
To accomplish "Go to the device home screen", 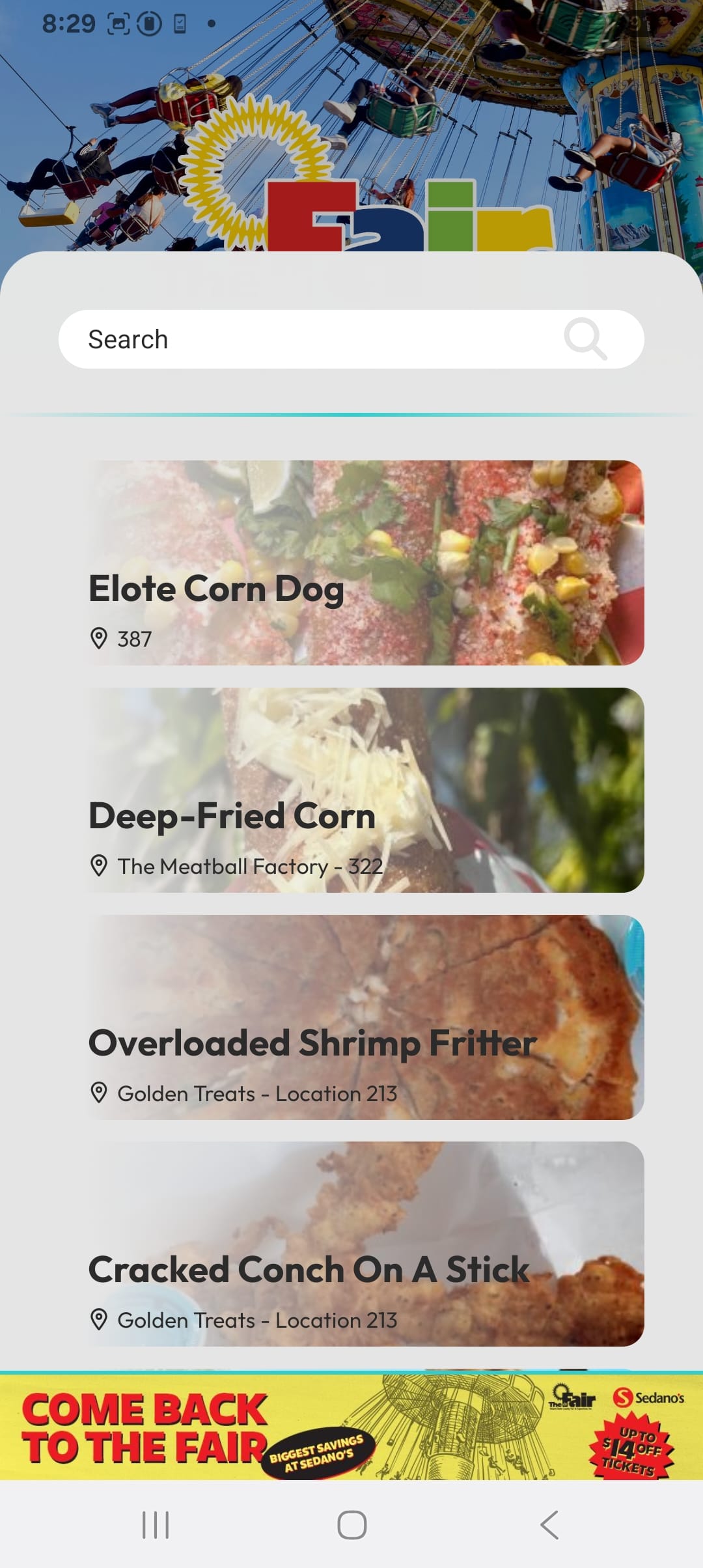I will (351, 1525).
